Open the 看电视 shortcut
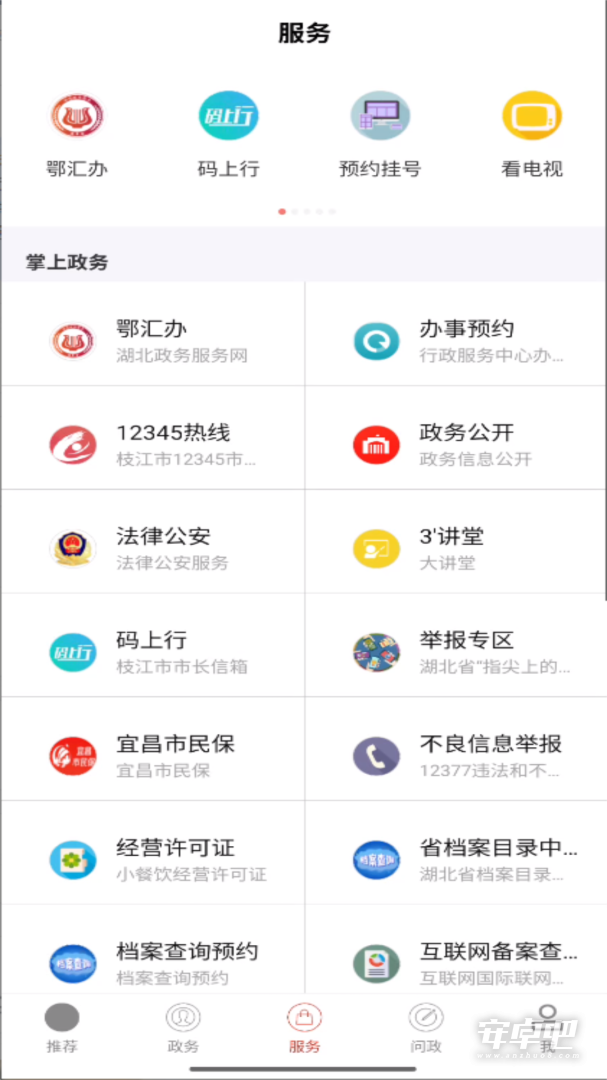Image resolution: width=607 pixels, height=1080 pixels. click(x=531, y=136)
